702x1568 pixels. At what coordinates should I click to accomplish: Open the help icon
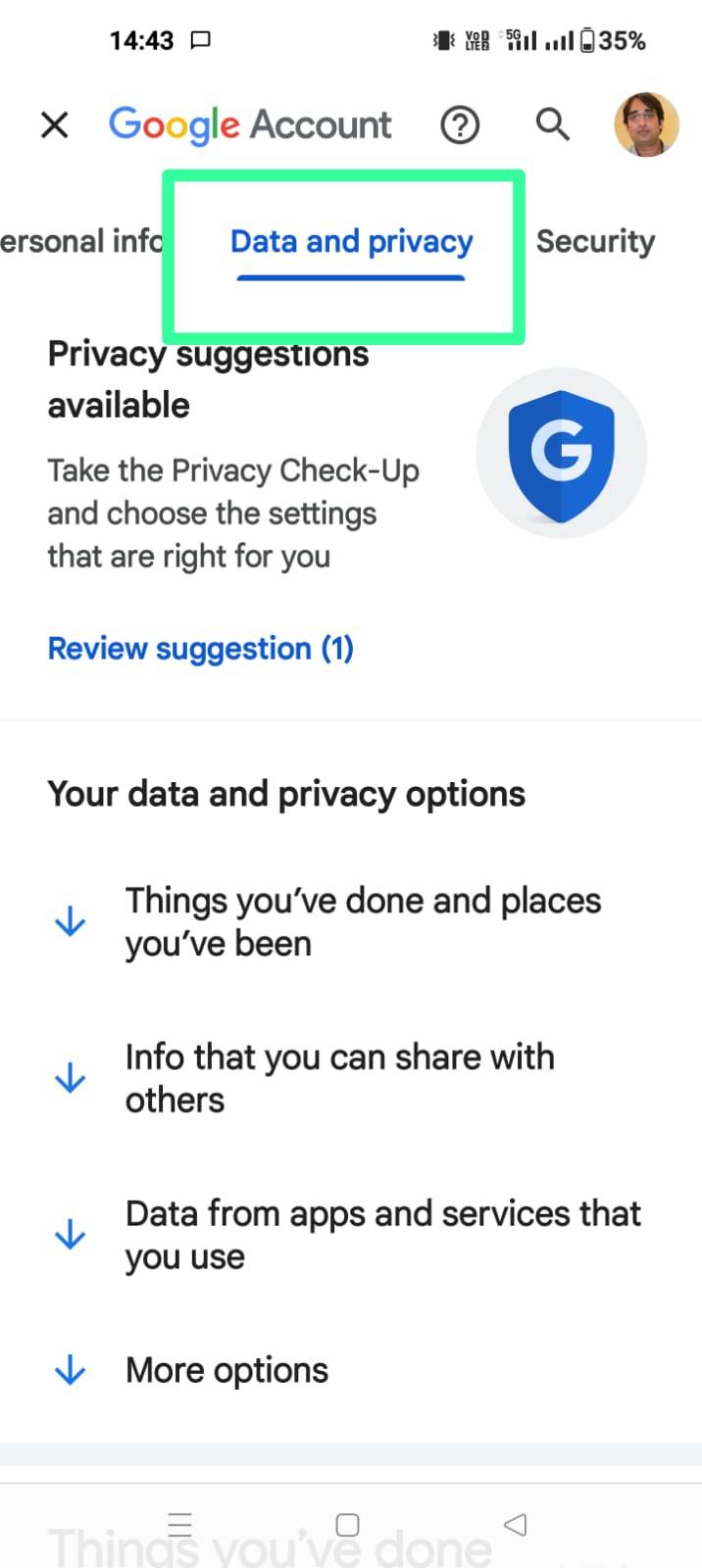[x=459, y=124]
